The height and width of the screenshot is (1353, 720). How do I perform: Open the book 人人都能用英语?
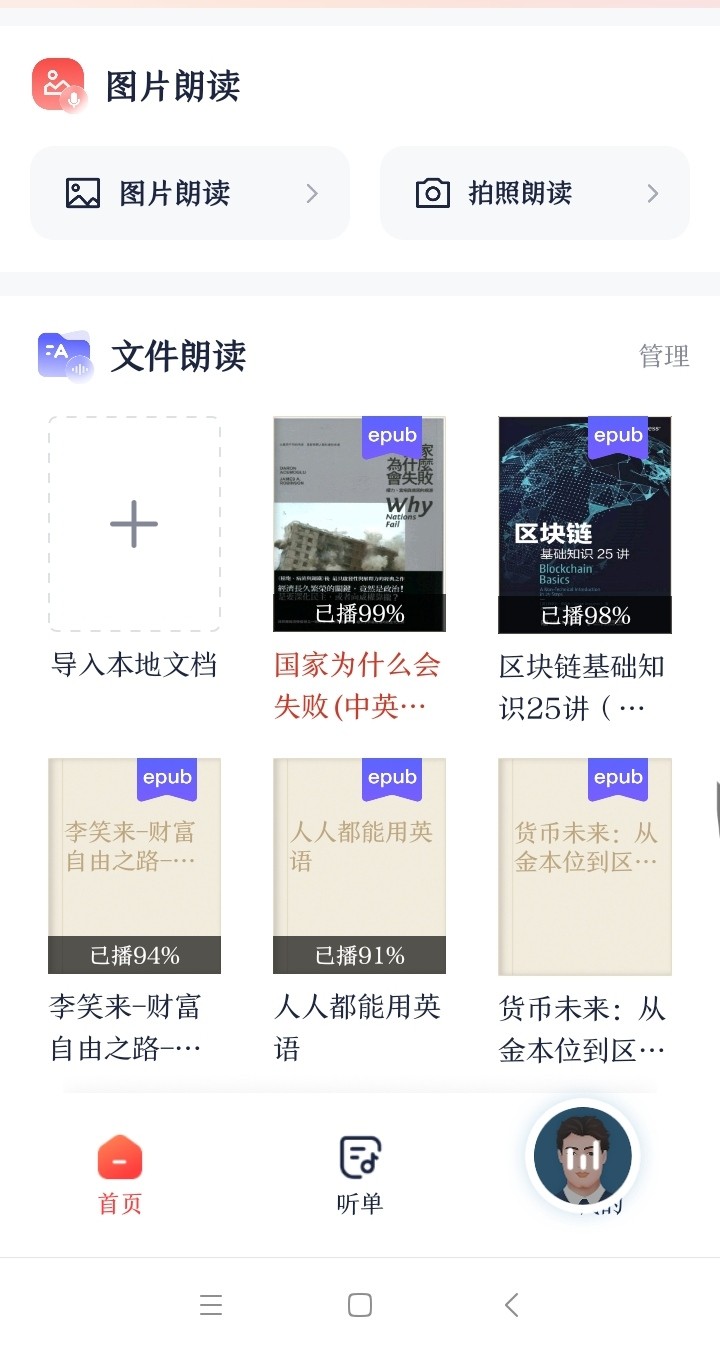[359, 866]
